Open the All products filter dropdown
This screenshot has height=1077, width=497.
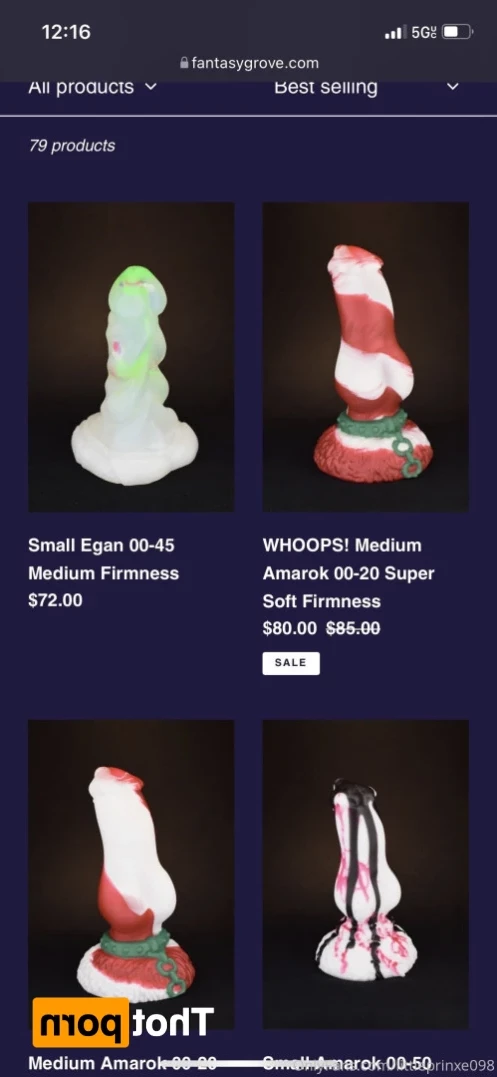(x=93, y=88)
